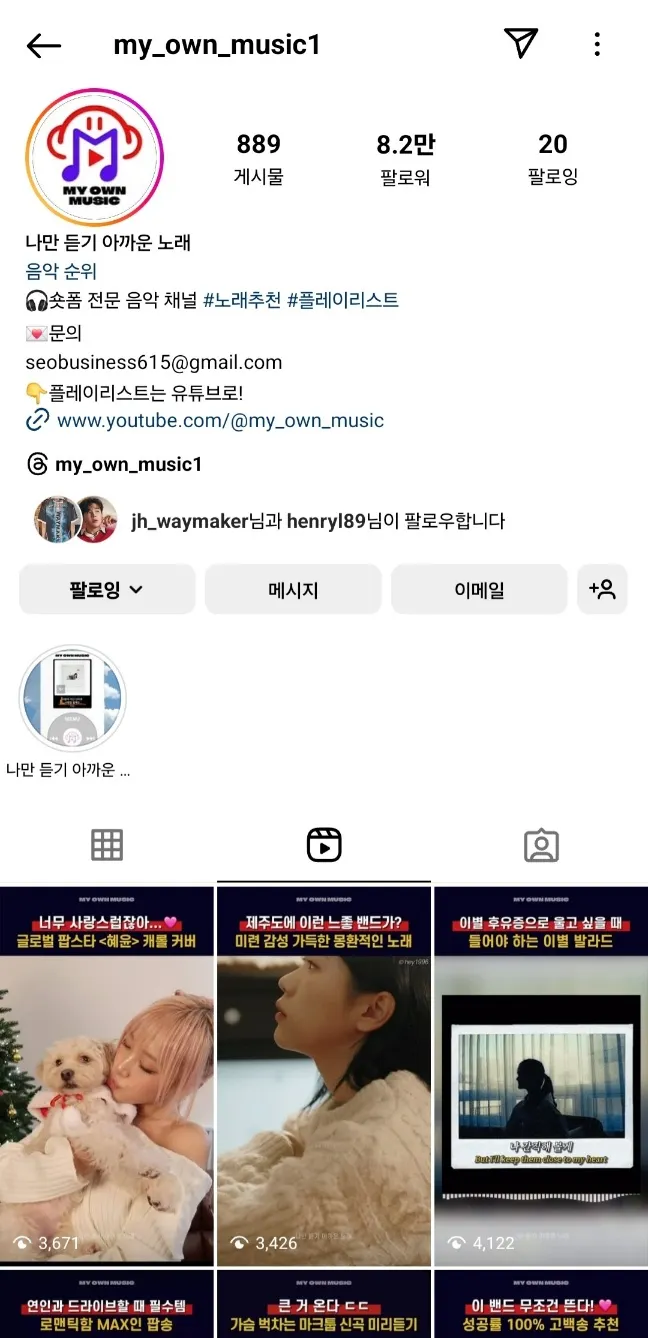Open the 8.2만 followers list
The height and width of the screenshot is (1338, 648).
point(405,158)
